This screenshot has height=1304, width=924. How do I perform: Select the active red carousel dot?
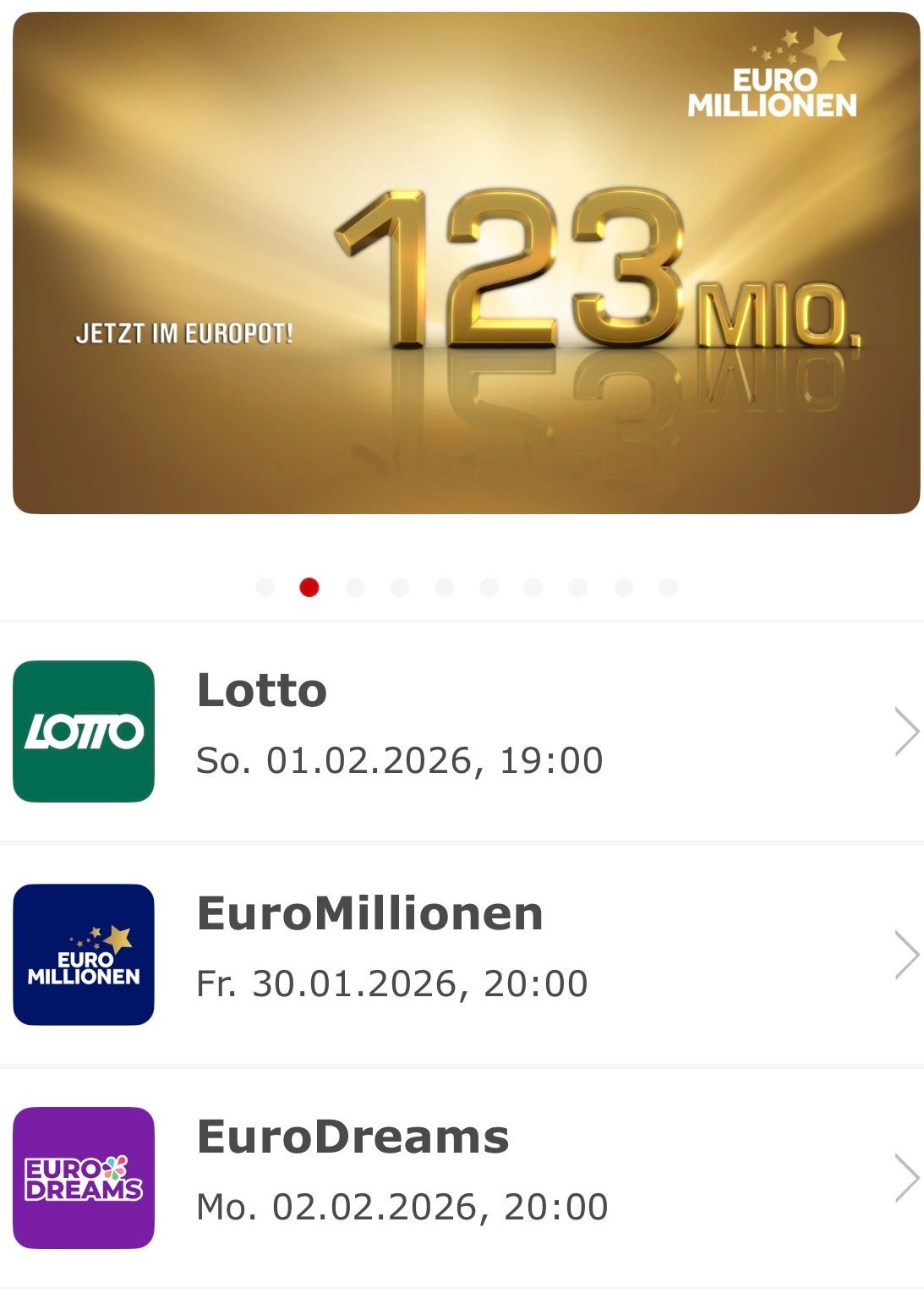tap(309, 585)
